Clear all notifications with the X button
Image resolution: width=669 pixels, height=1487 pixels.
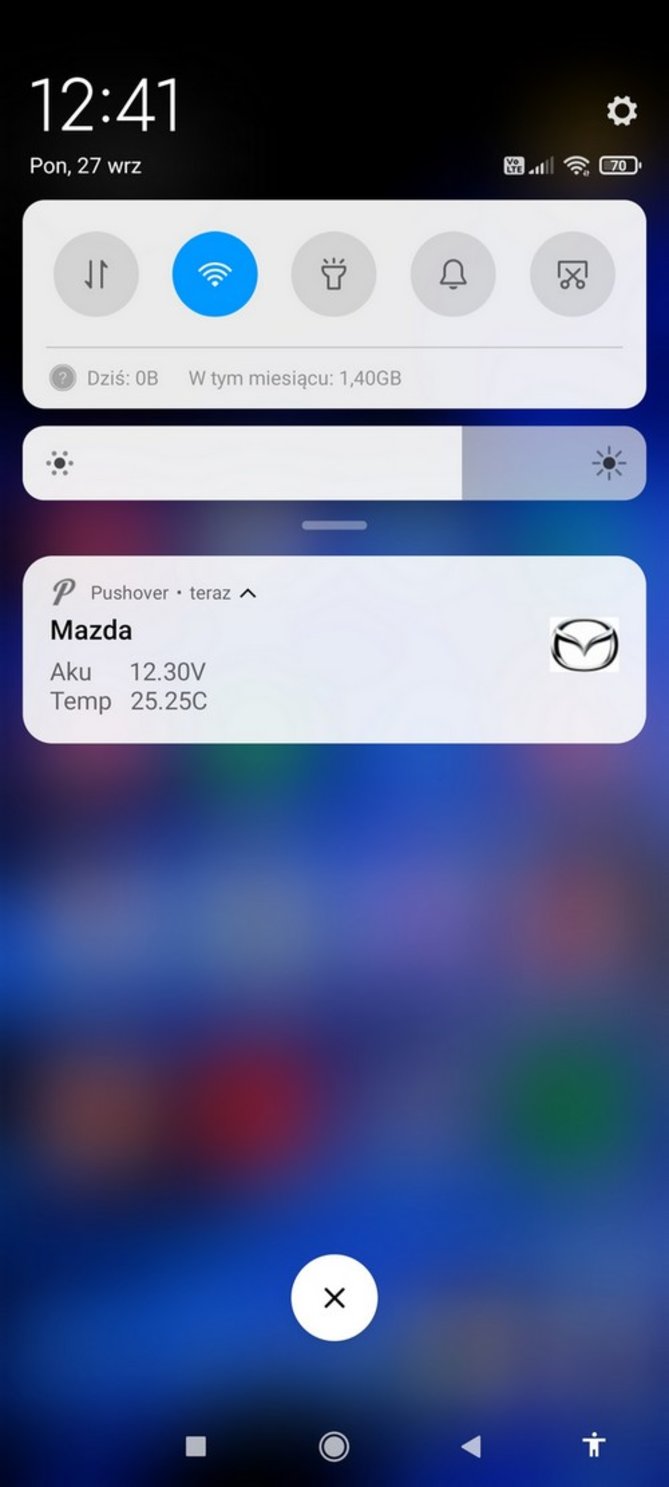click(x=334, y=1297)
